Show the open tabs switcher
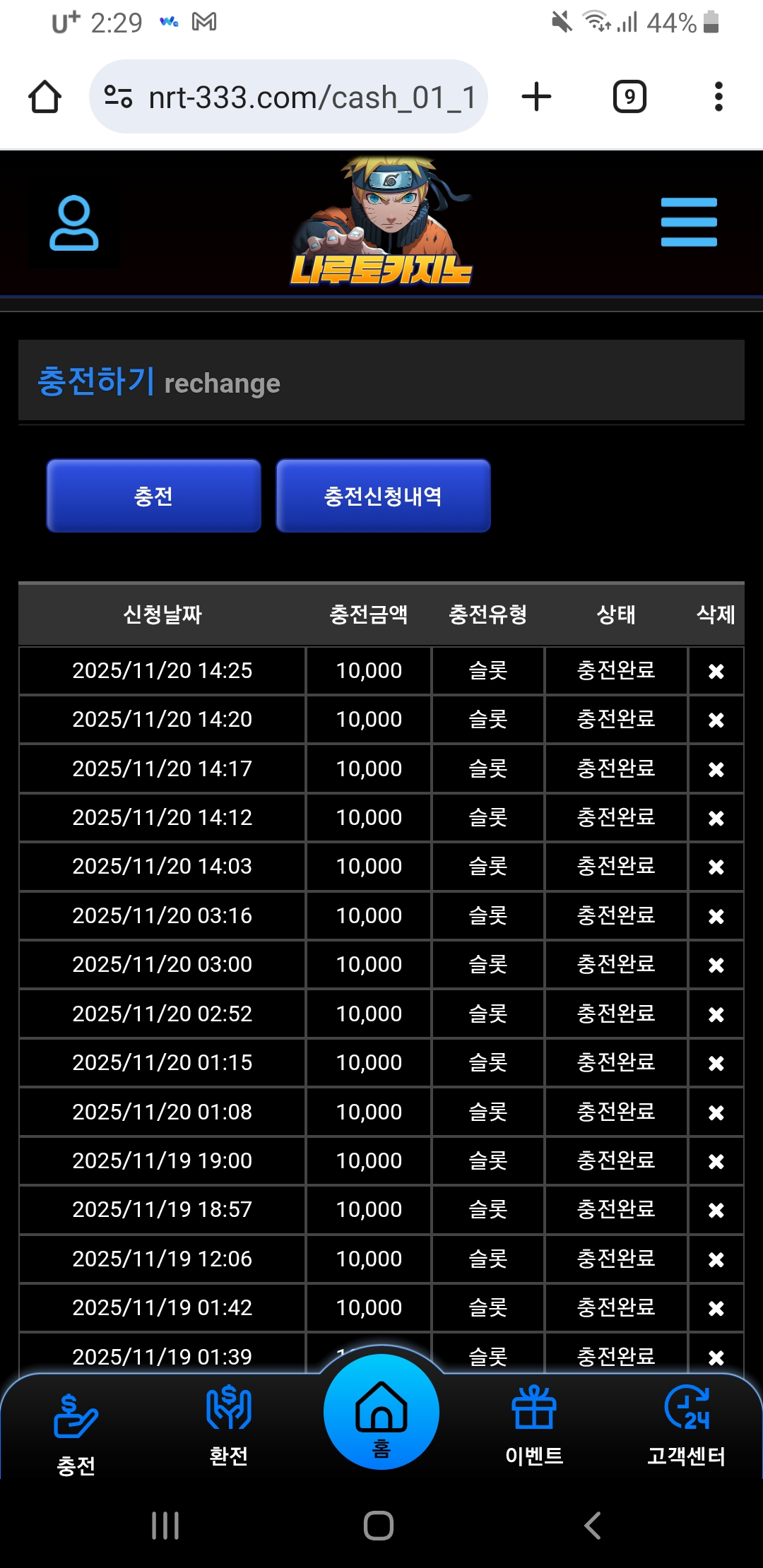 (629, 97)
